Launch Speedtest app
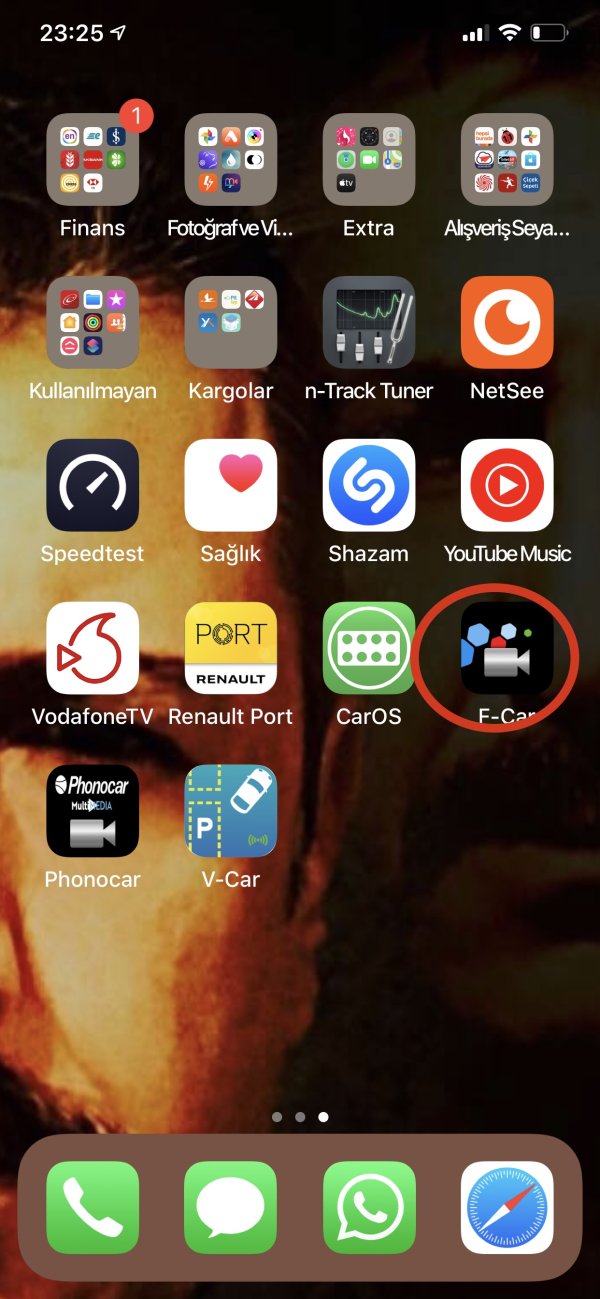 click(x=93, y=485)
